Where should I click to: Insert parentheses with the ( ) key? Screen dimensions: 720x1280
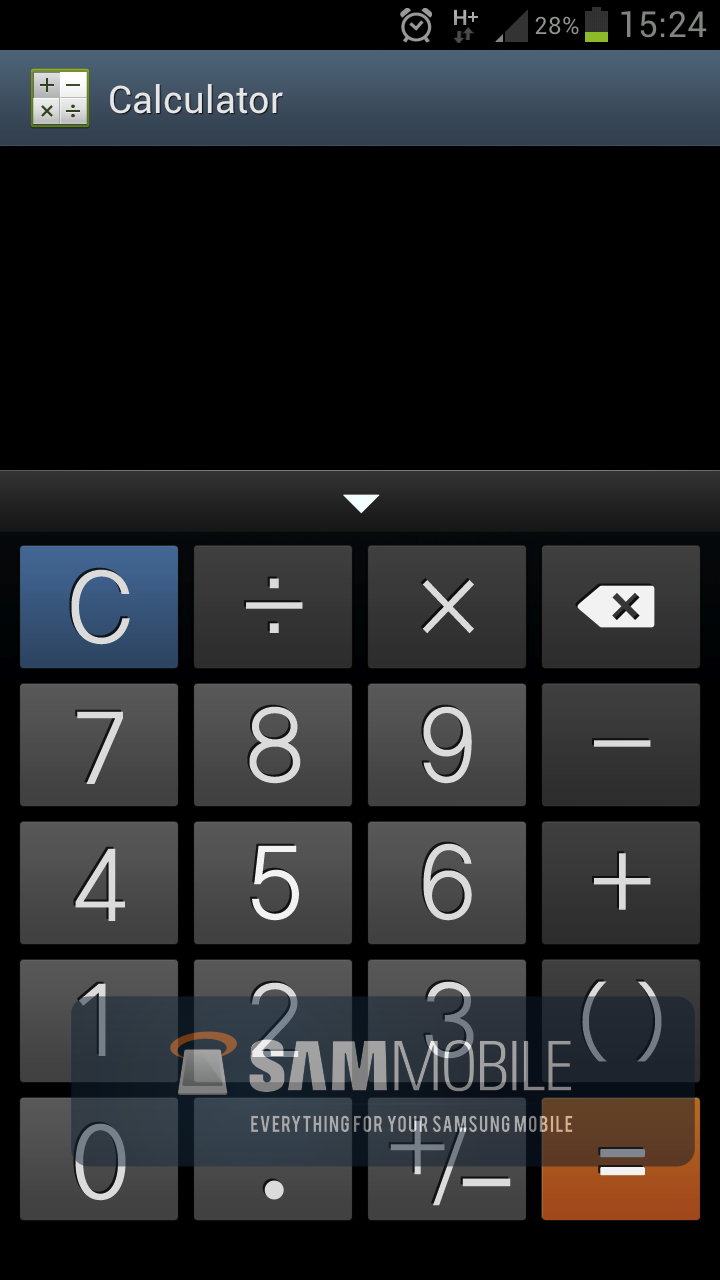(621, 1020)
